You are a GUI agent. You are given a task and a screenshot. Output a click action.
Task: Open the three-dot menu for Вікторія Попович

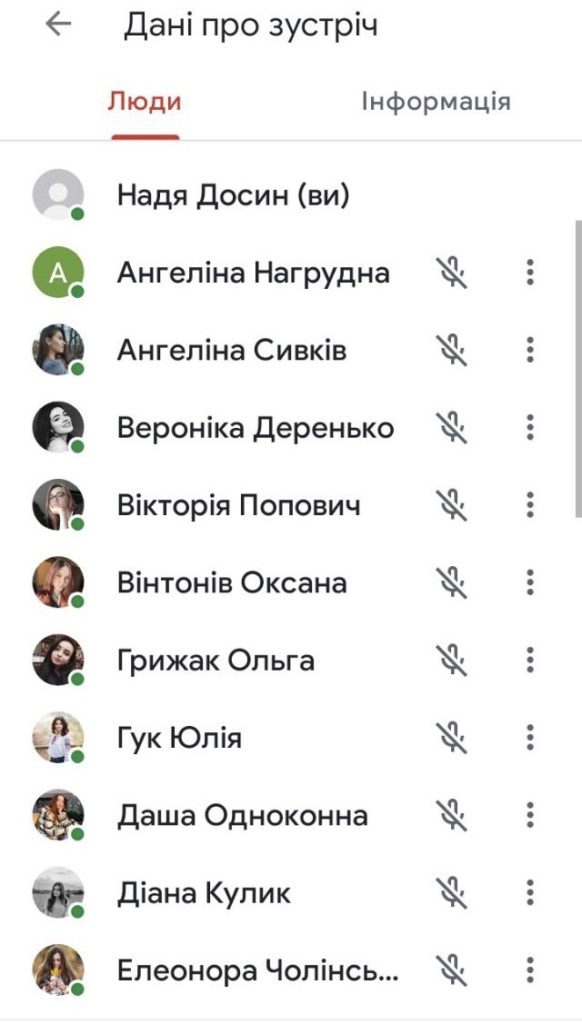(530, 505)
